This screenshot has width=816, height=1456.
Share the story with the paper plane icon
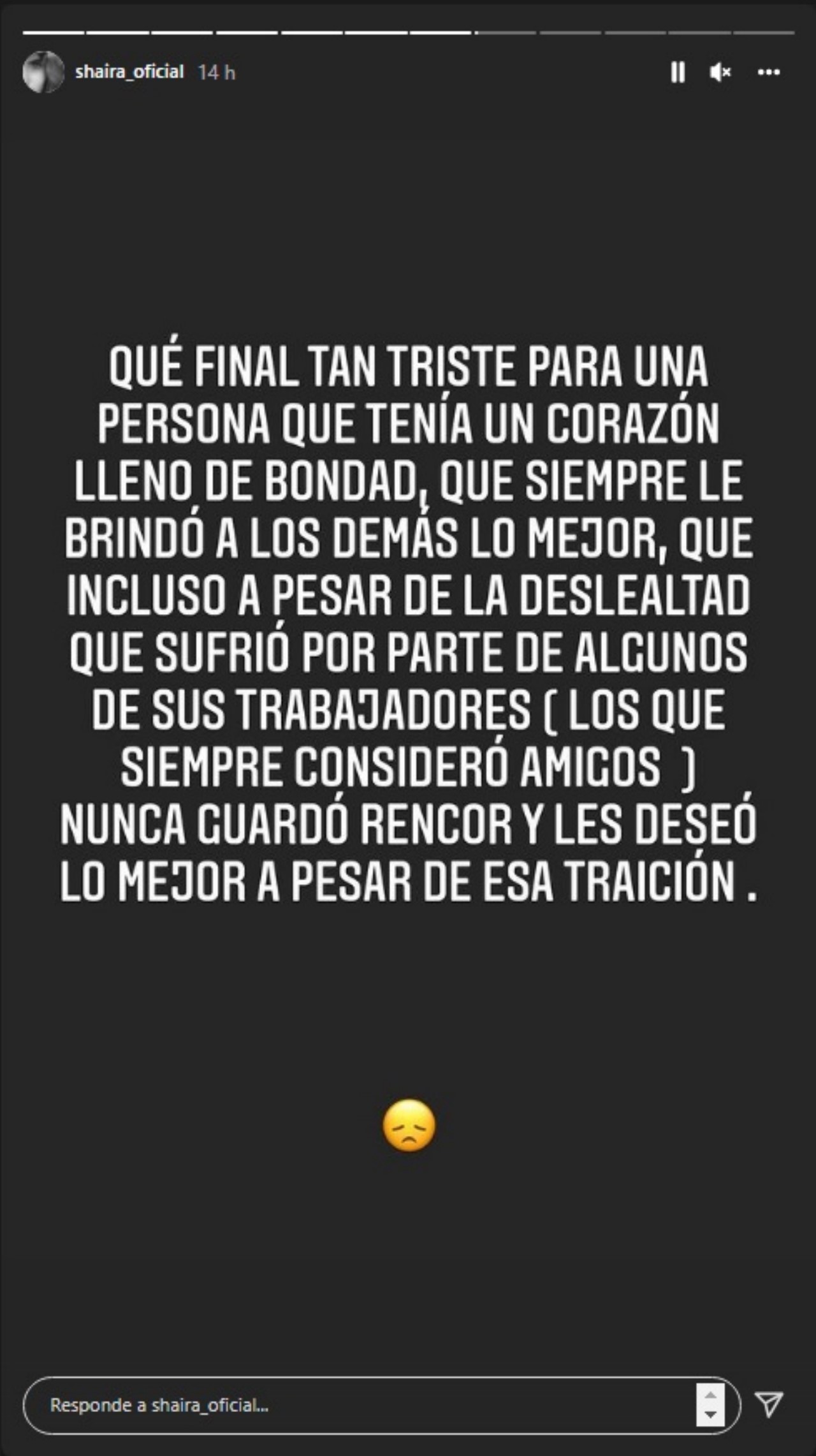[x=768, y=1404]
